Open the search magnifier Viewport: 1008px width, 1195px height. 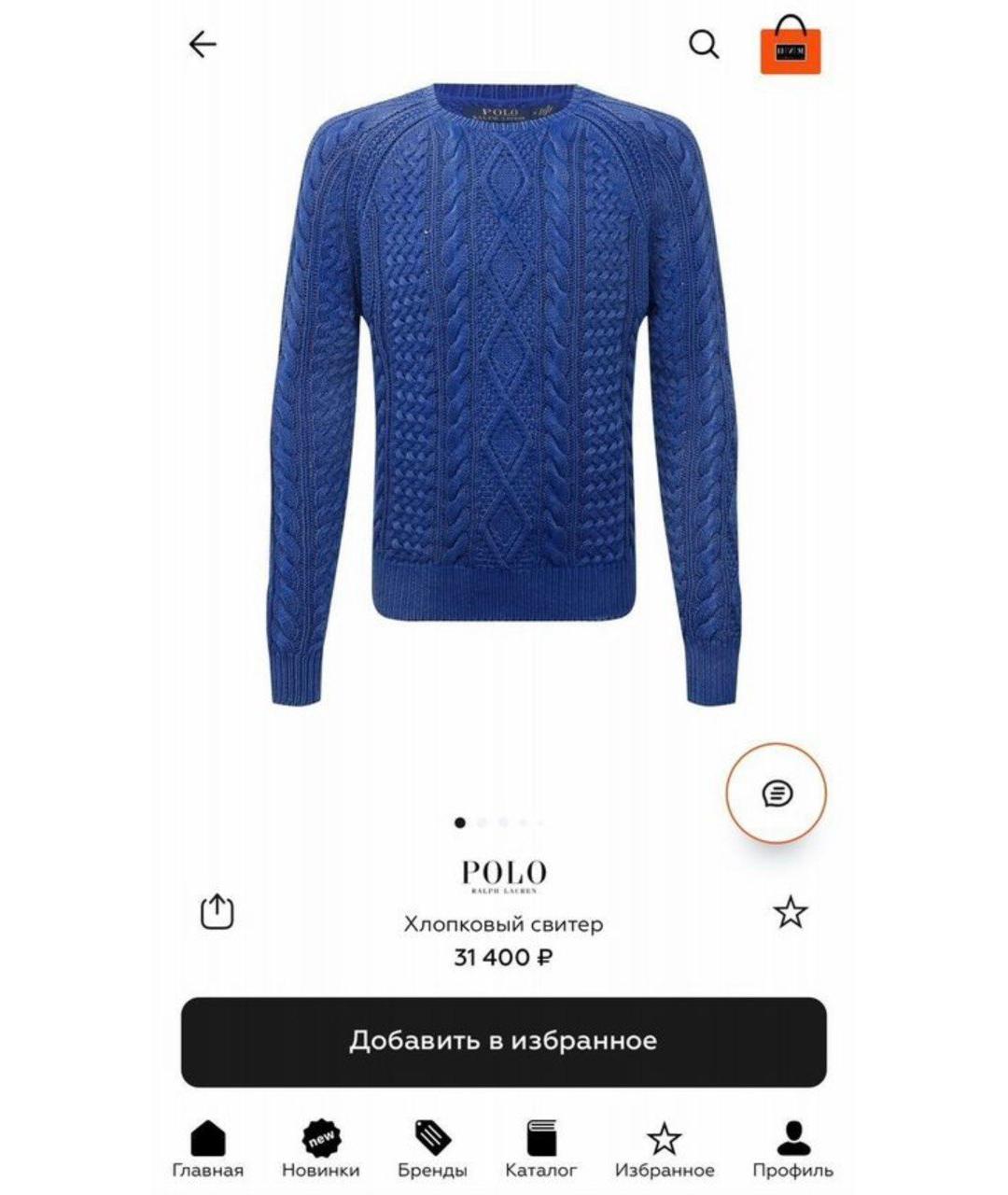[x=704, y=44]
